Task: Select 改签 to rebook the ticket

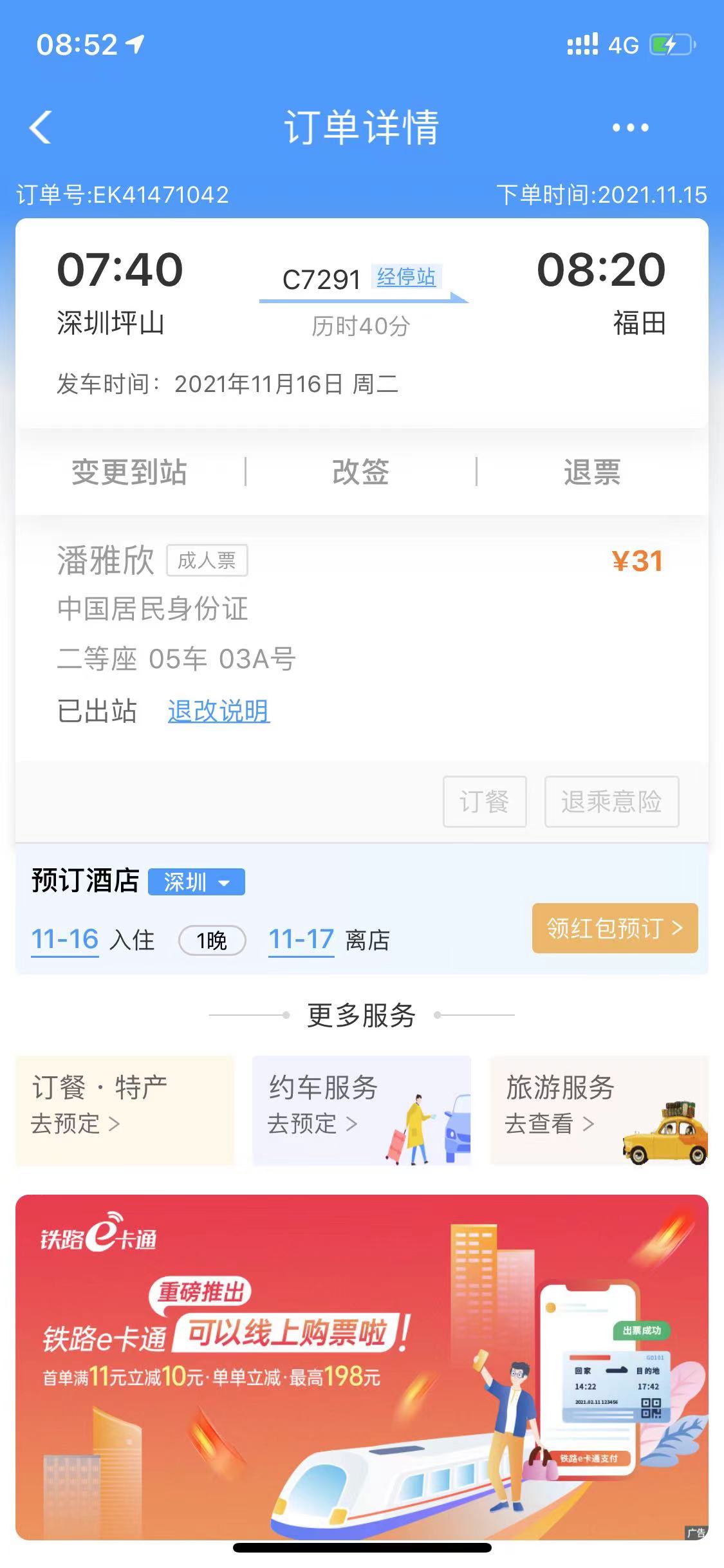Action: (361, 472)
